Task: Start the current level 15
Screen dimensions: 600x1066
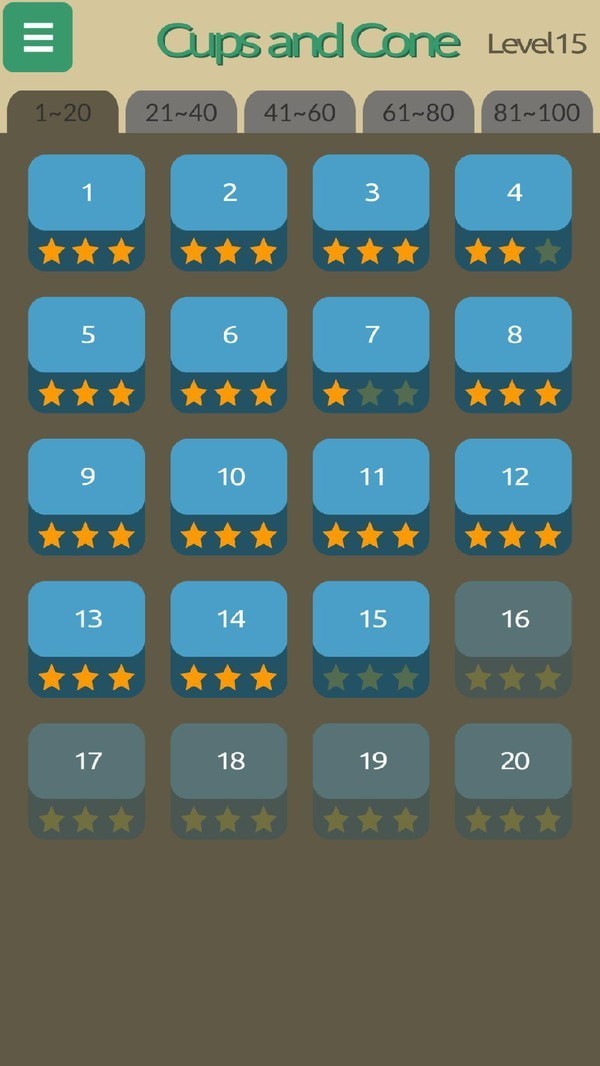Action: (371, 637)
